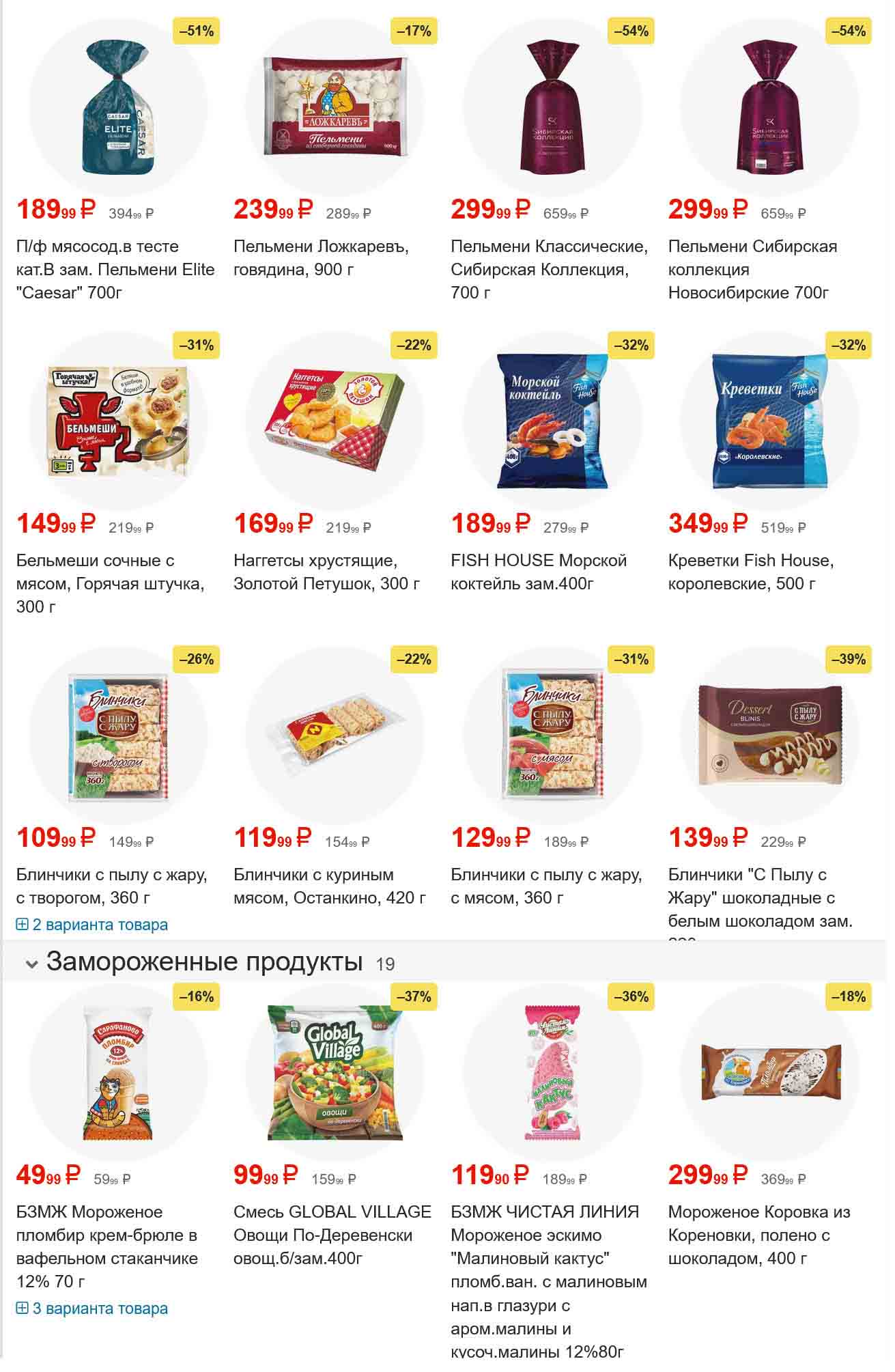Open FISH HOUSE Морской коктейль 400г
The image size is (895, 1372).
[538, 572]
